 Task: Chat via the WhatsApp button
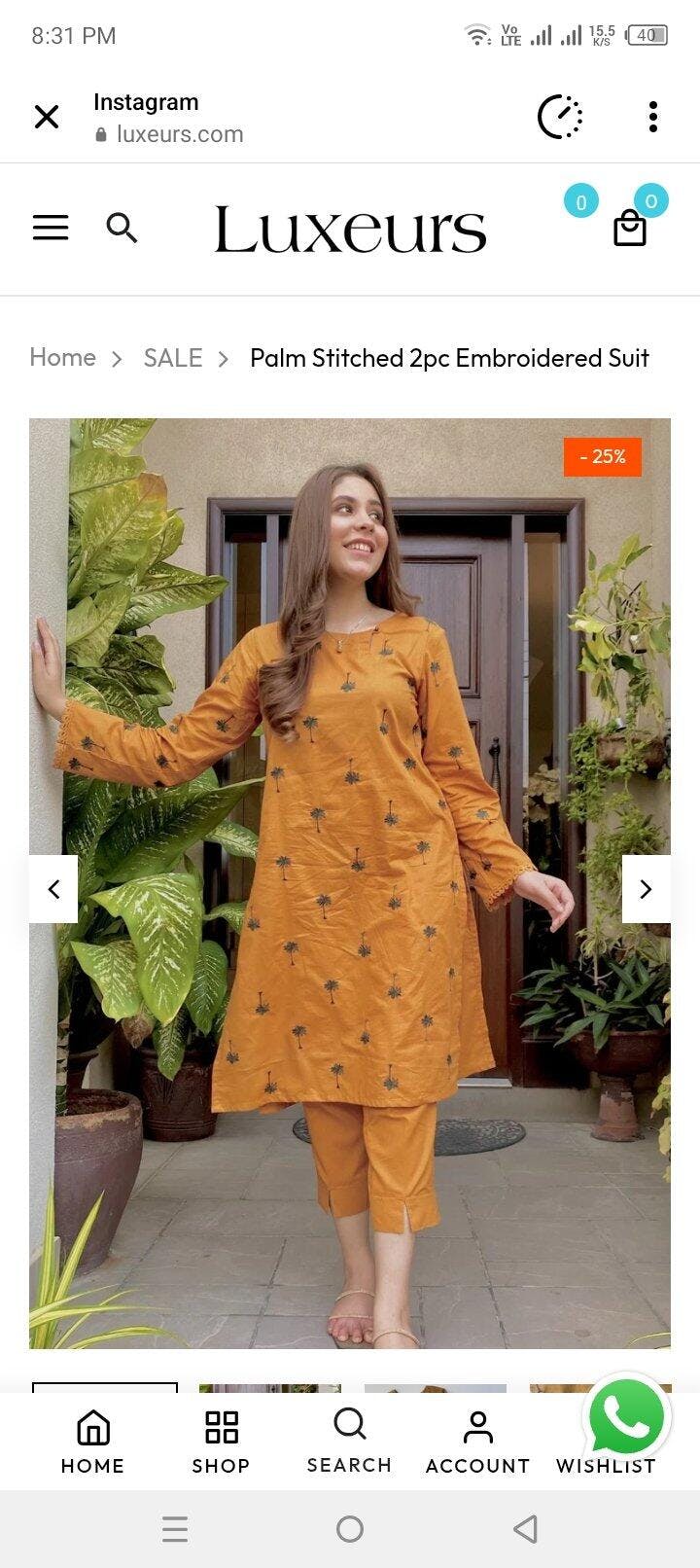click(x=627, y=1418)
